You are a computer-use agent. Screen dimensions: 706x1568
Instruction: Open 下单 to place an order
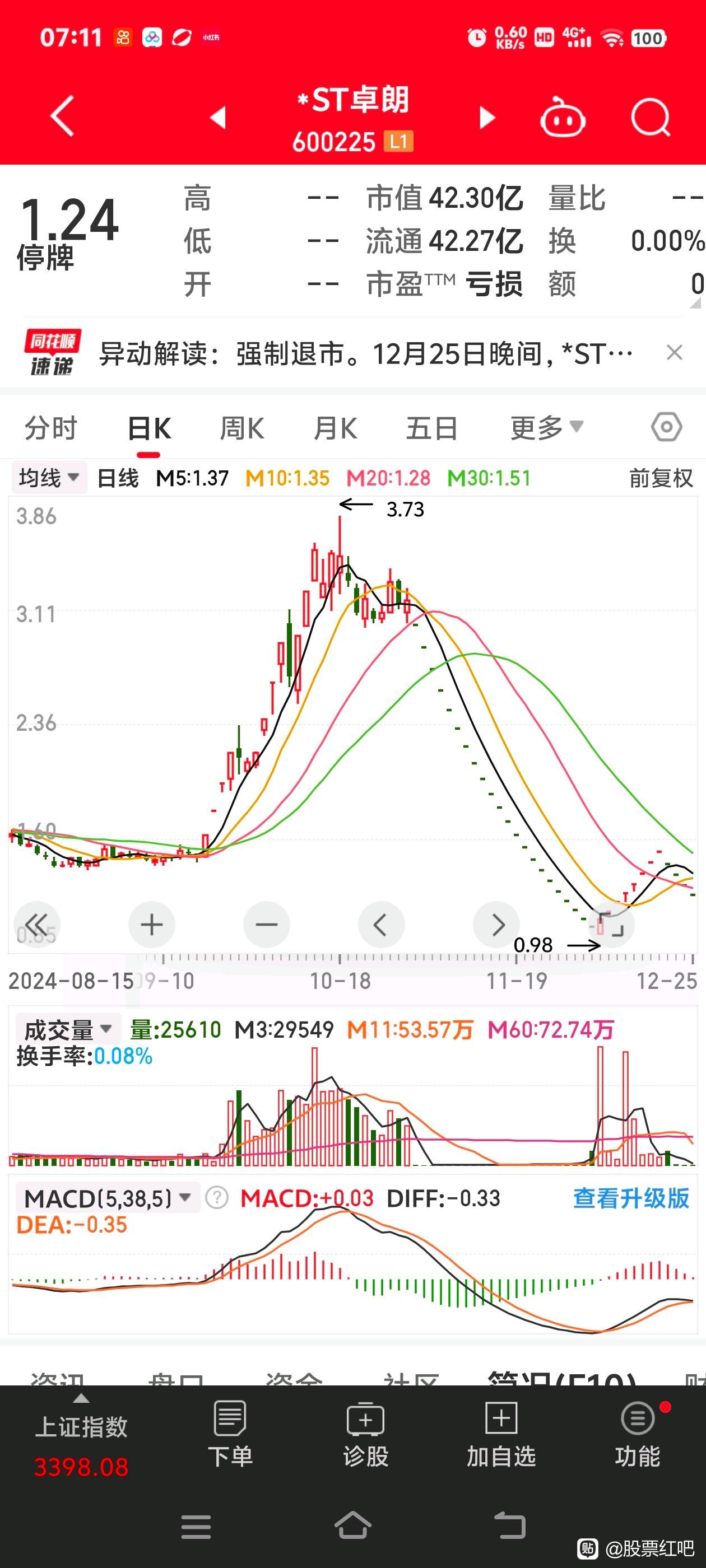click(x=230, y=1435)
